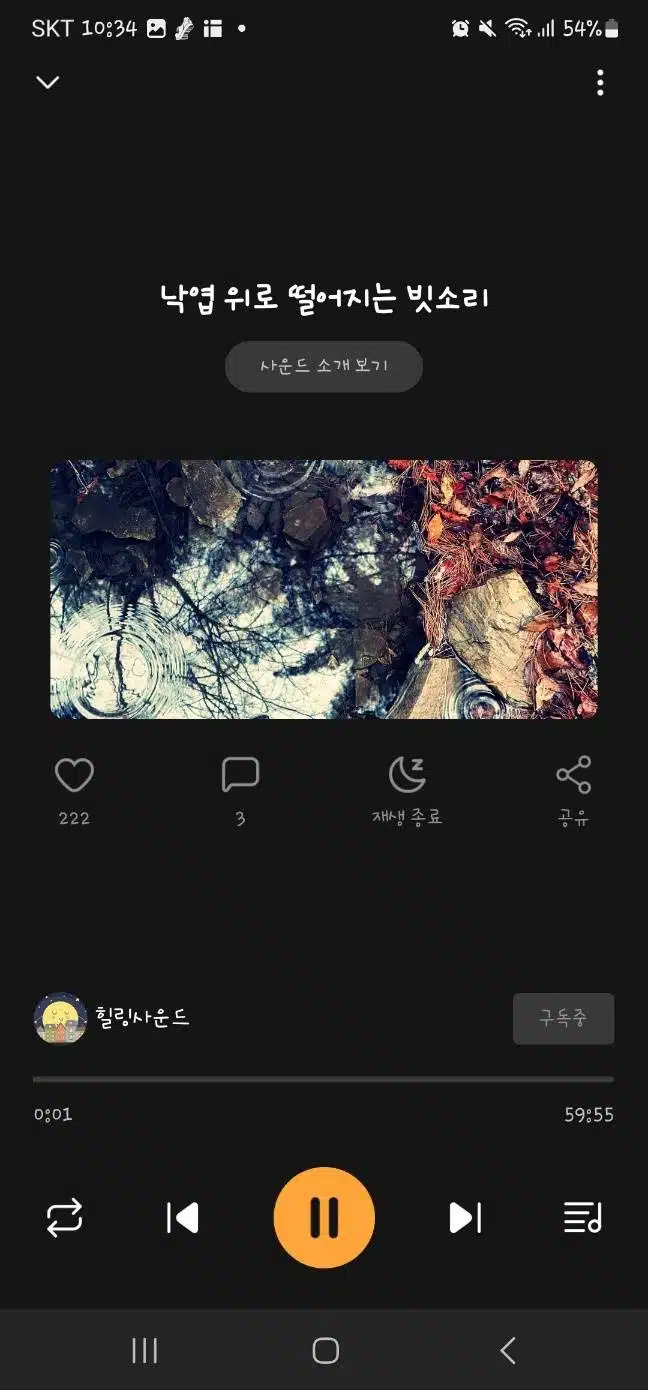Toggle repeat mode
This screenshot has height=1390, width=648.
pos(64,1218)
